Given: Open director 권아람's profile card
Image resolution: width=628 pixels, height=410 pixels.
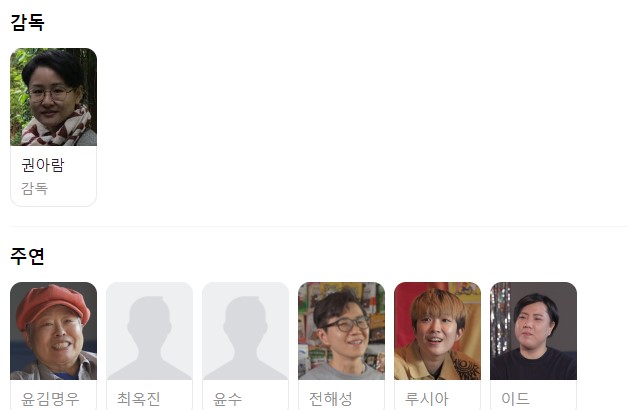Looking at the screenshot, I should coord(53,126).
